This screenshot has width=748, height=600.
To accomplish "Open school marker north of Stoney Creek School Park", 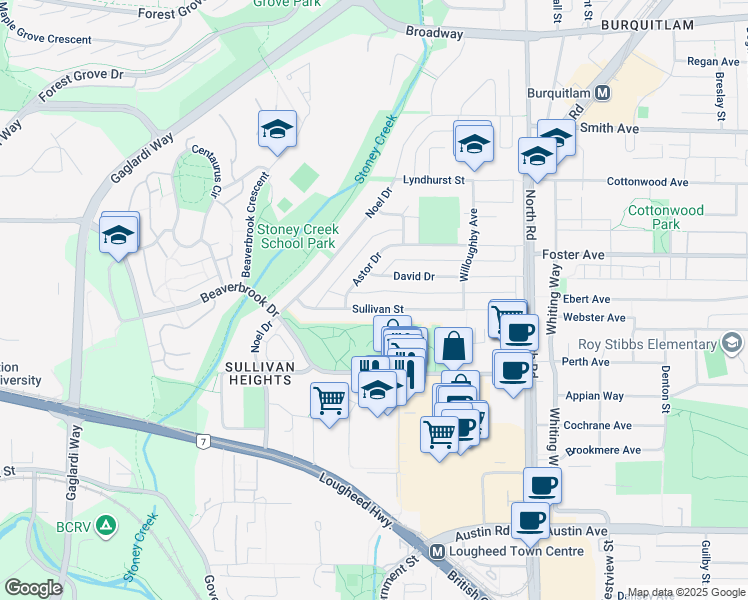I will click(x=277, y=129).
